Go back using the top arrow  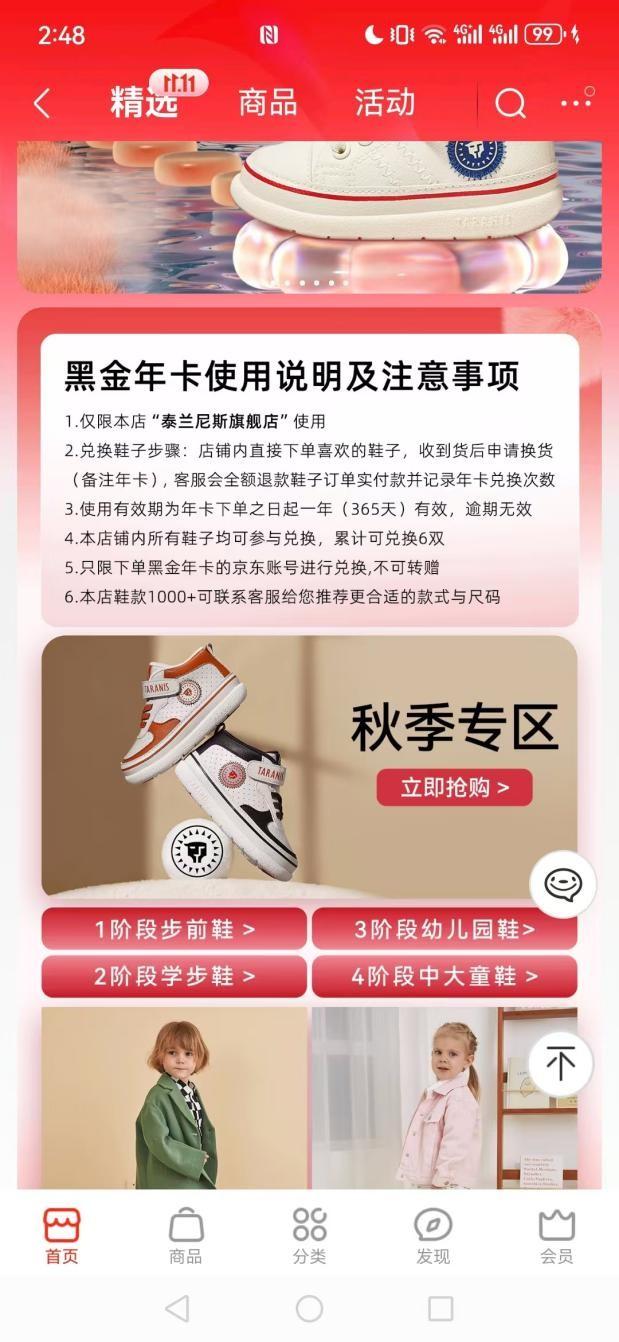click(42, 103)
